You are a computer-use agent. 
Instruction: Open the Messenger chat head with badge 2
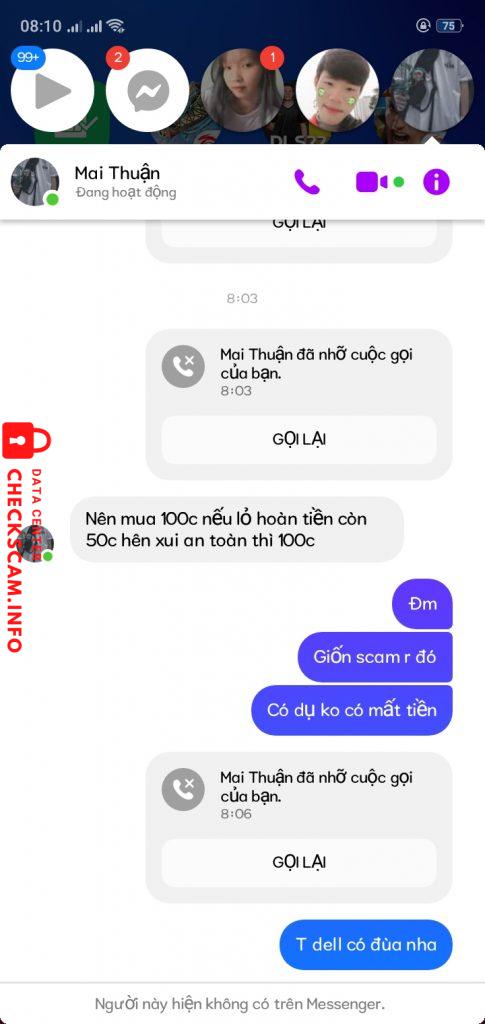click(x=148, y=90)
